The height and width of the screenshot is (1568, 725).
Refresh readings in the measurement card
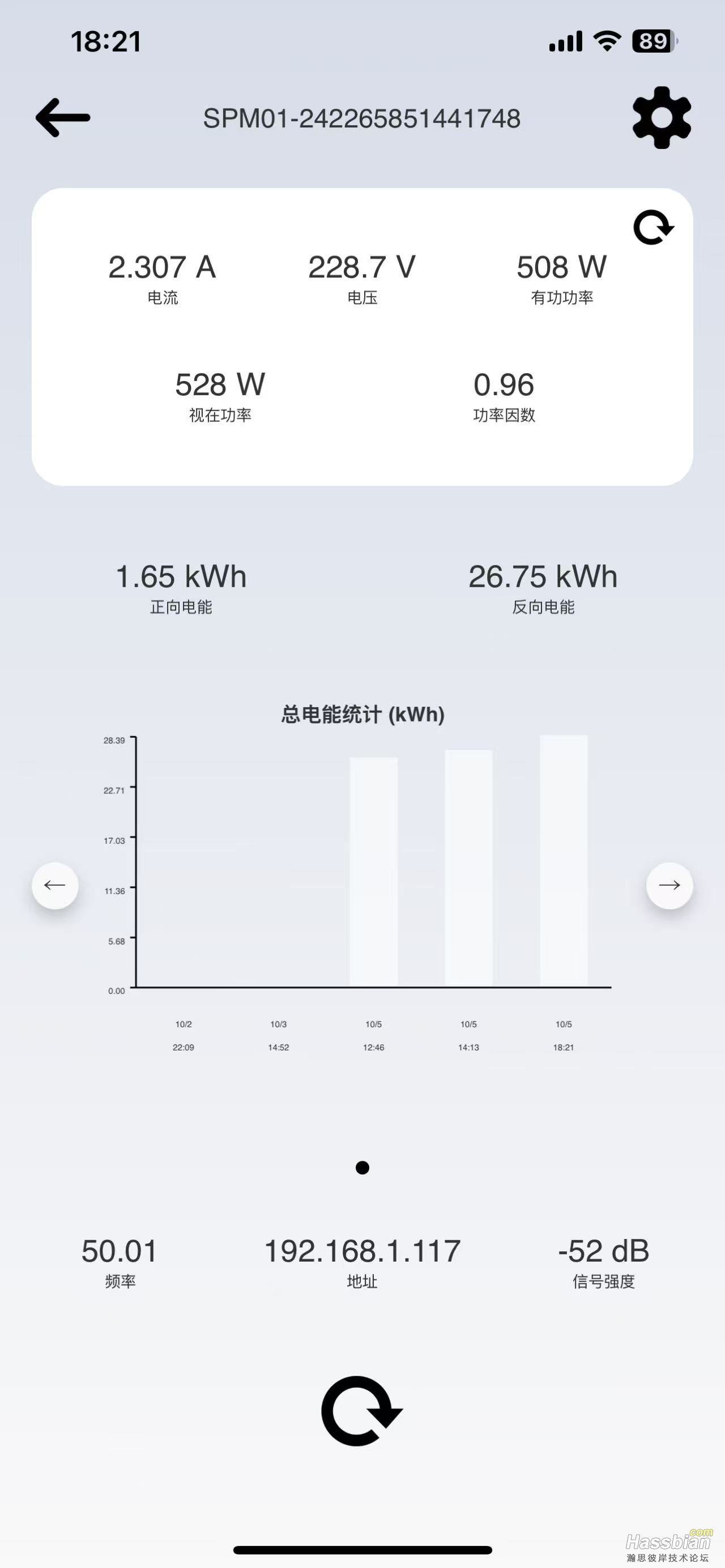click(x=653, y=228)
